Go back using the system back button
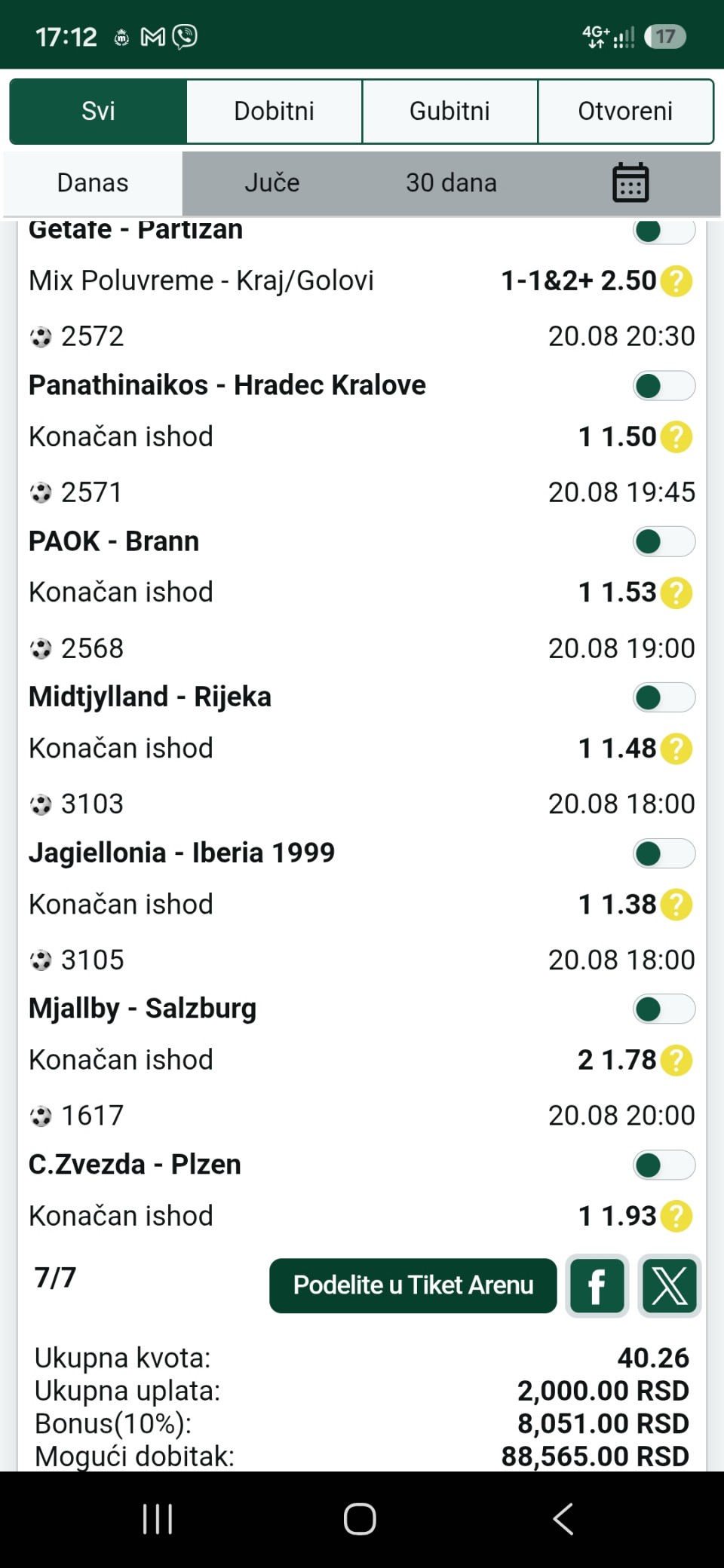 (563, 1519)
